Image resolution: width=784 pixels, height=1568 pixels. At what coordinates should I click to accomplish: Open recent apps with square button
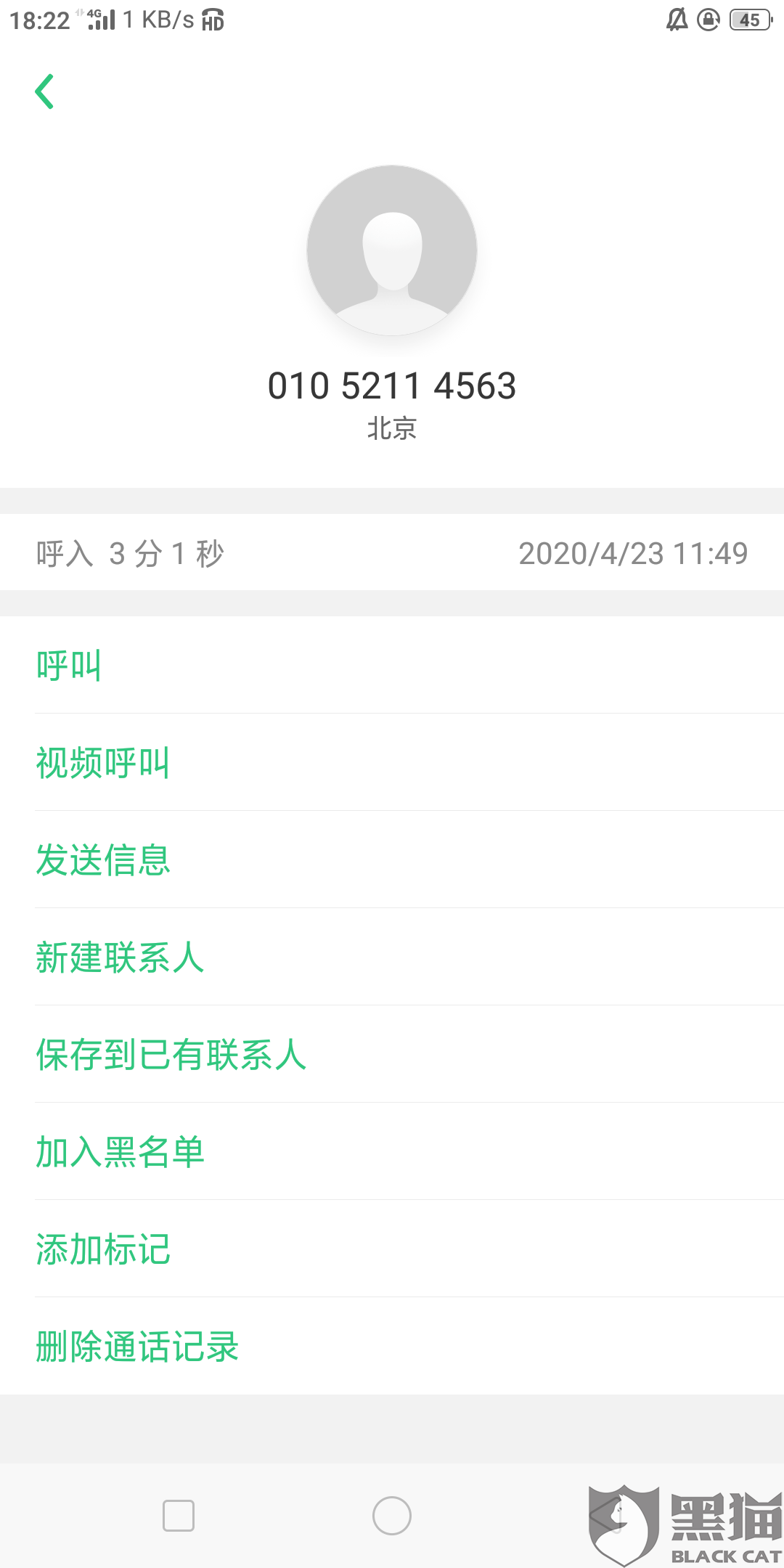click(x=179, y=1516)
